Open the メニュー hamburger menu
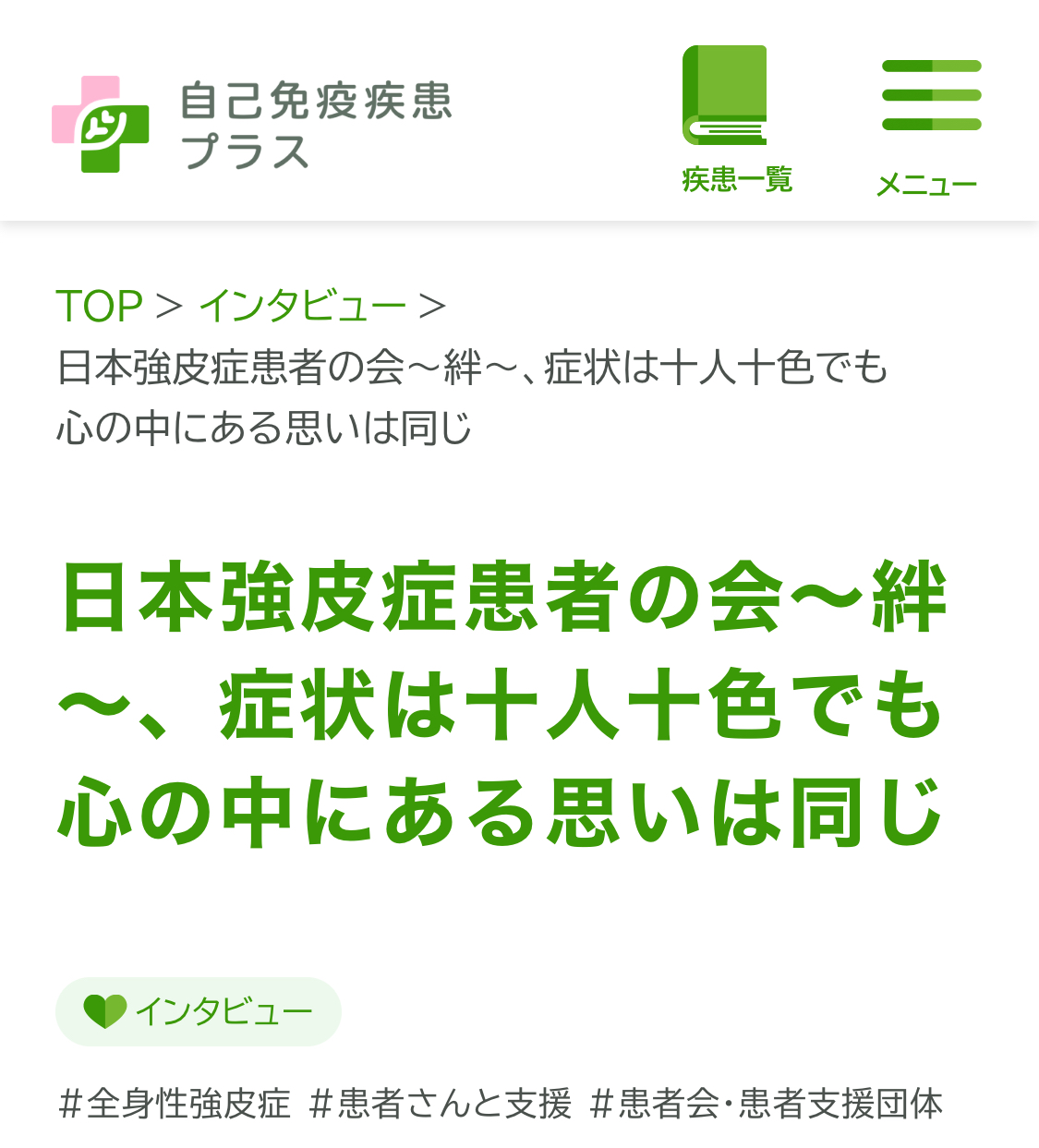 click(930, 125)
